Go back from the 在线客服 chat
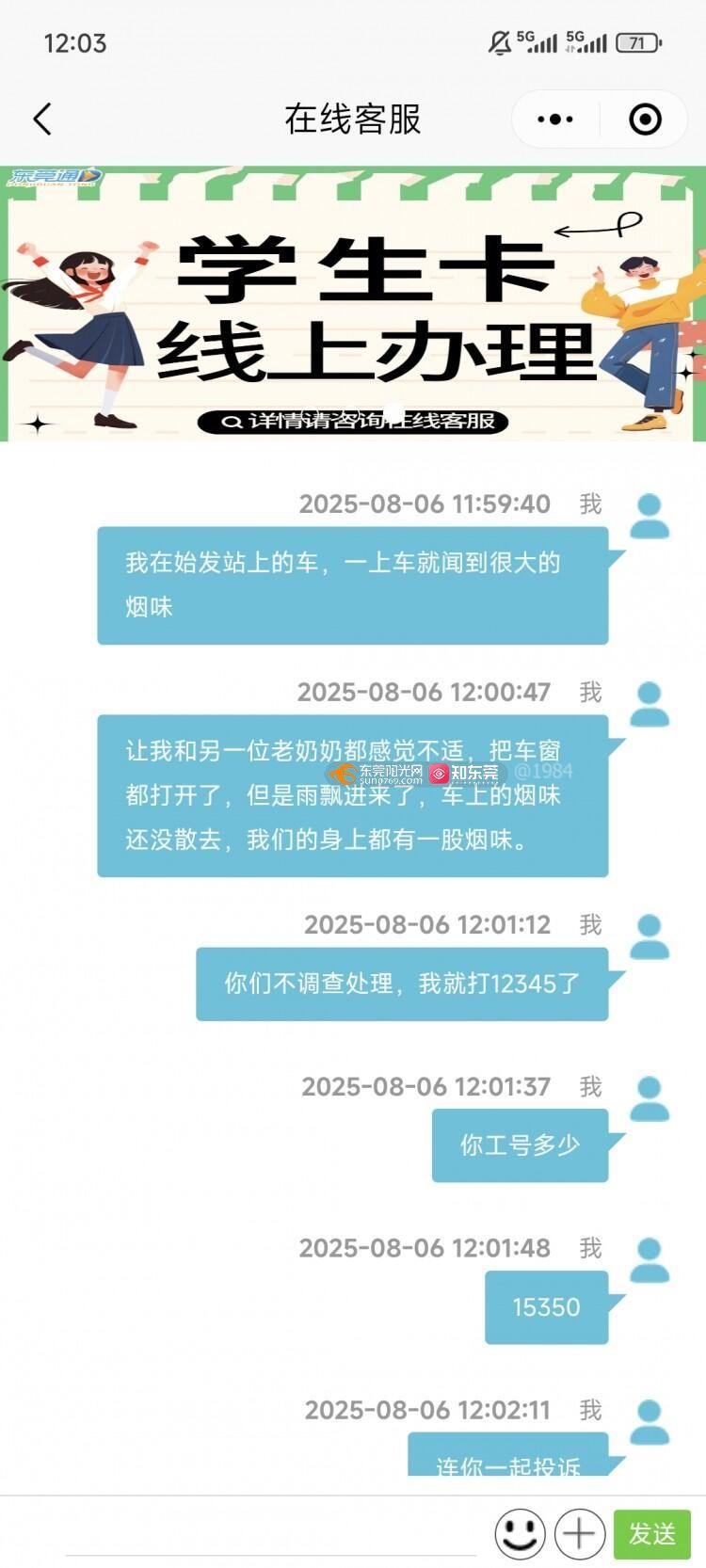The image size is (706, 1568). click(42, 120)
